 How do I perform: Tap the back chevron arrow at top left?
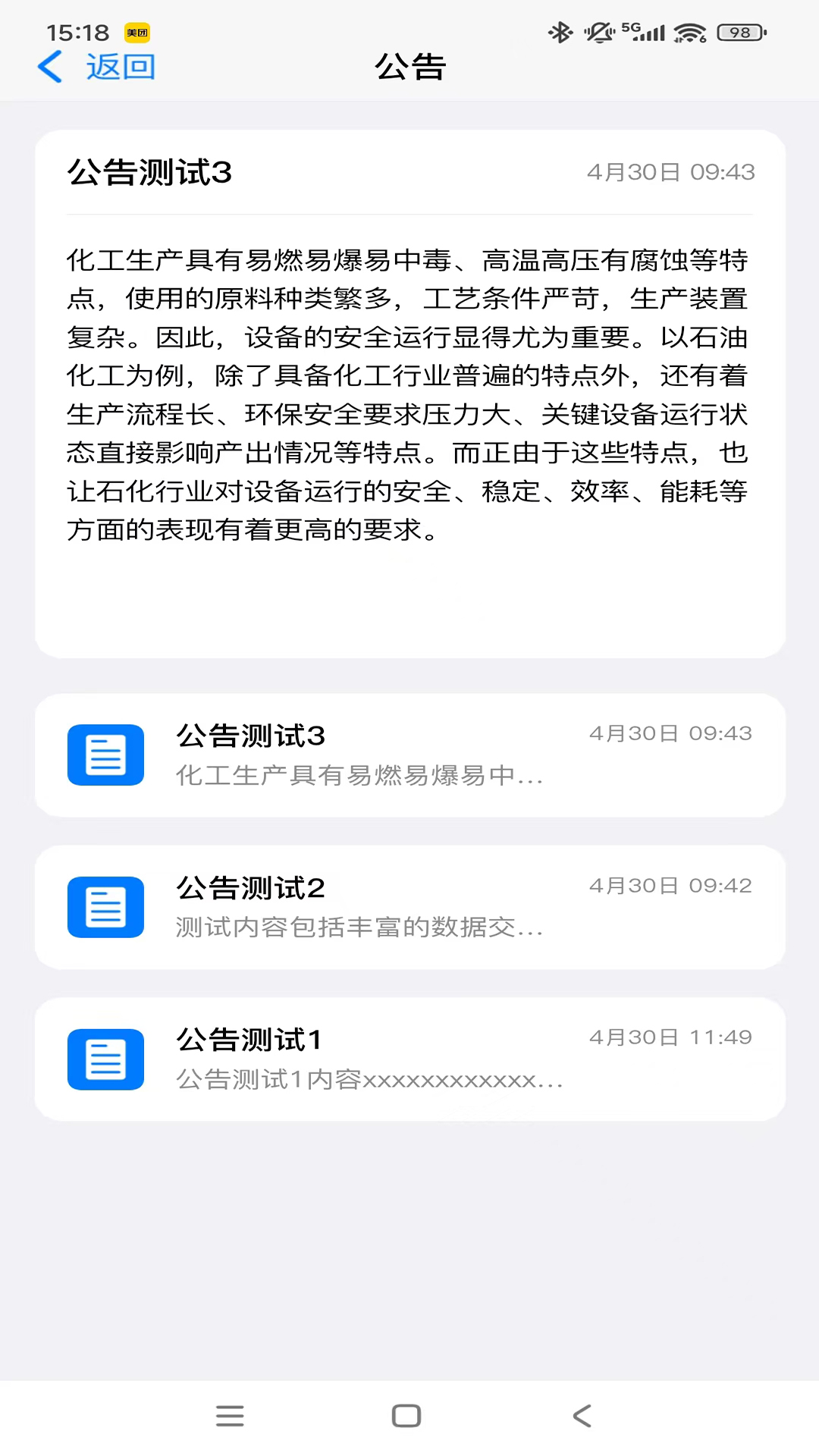coord(50,67)
